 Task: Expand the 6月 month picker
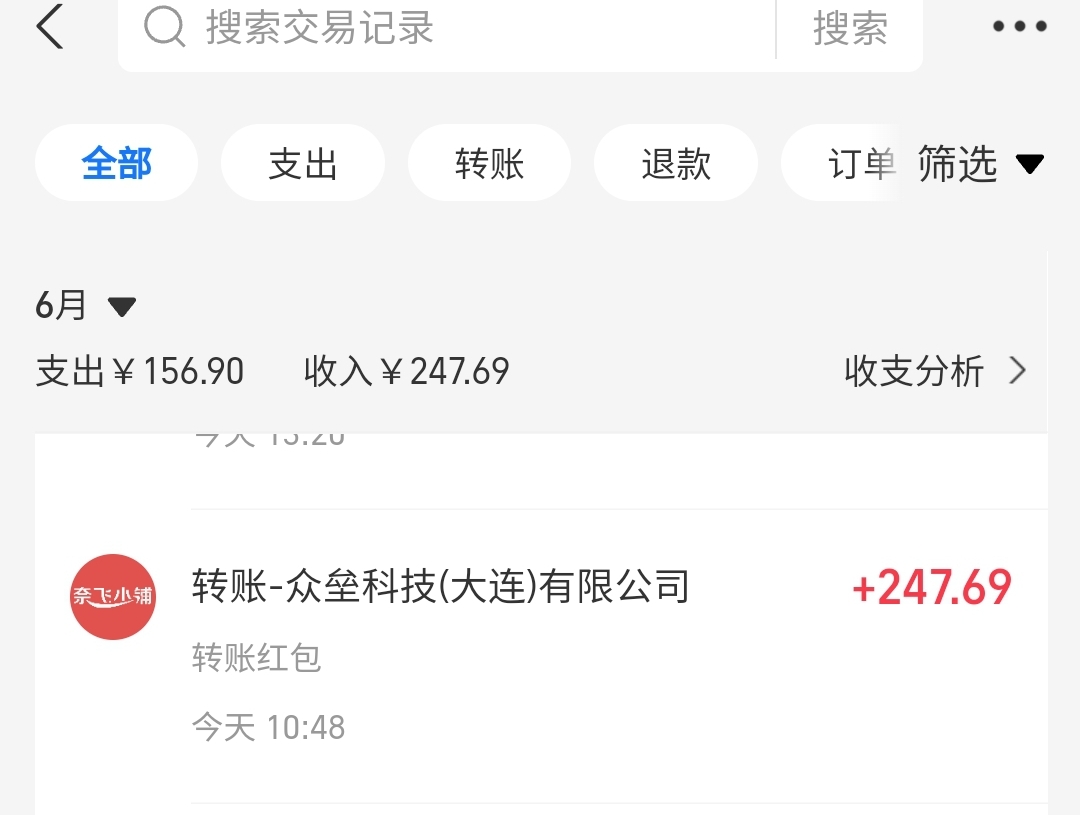[x=86, y=305]
